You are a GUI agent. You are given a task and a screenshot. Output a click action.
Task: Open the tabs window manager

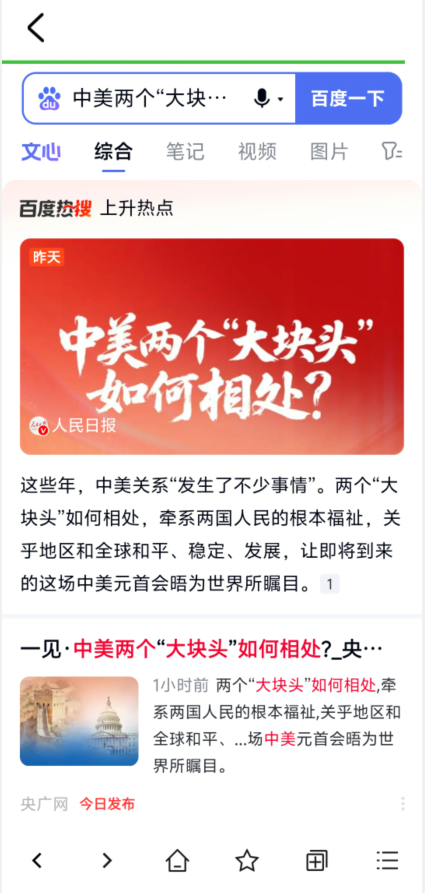(317, 861)
